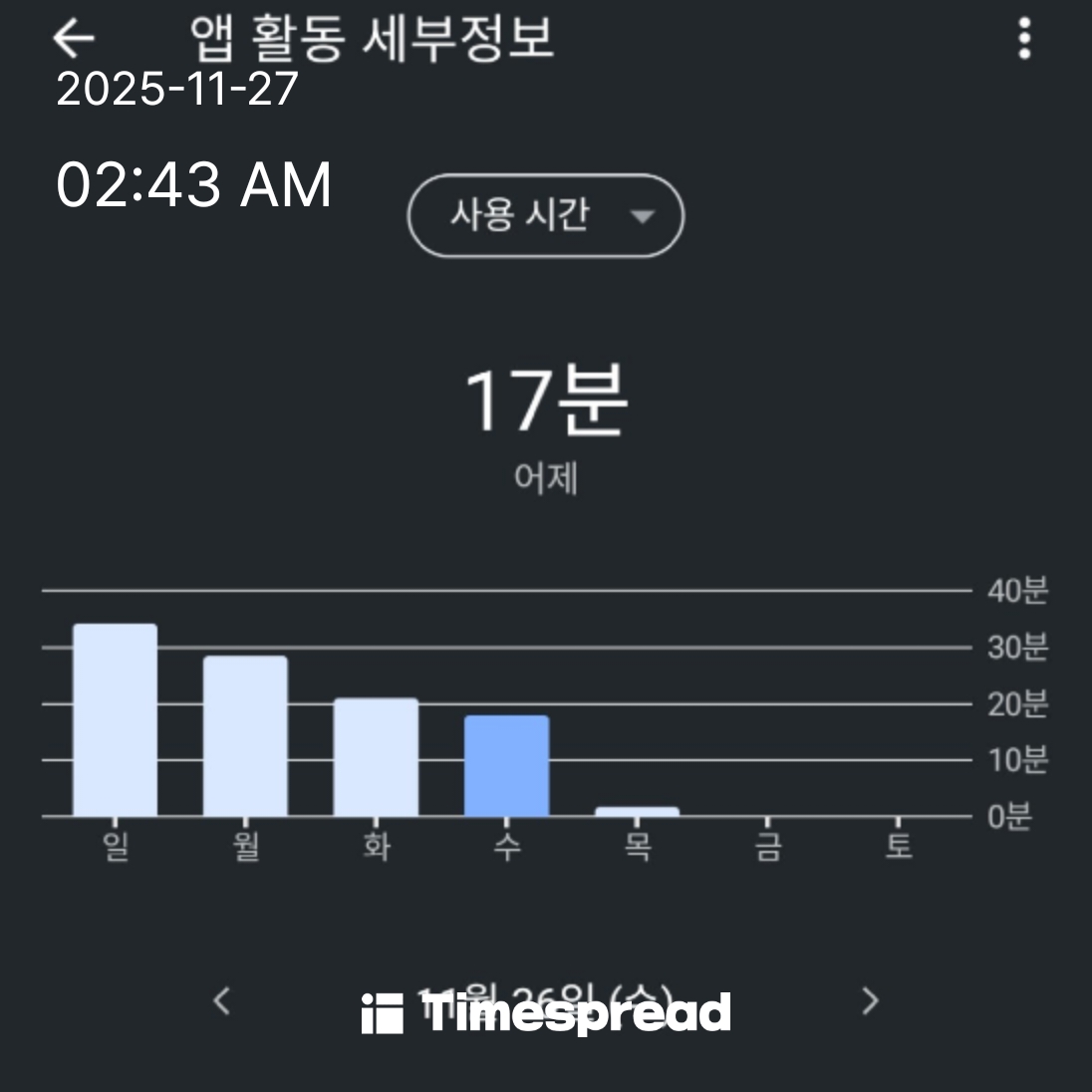Go to the next day
The image size is (1092, 1092).
click(x=870, y=1000)
